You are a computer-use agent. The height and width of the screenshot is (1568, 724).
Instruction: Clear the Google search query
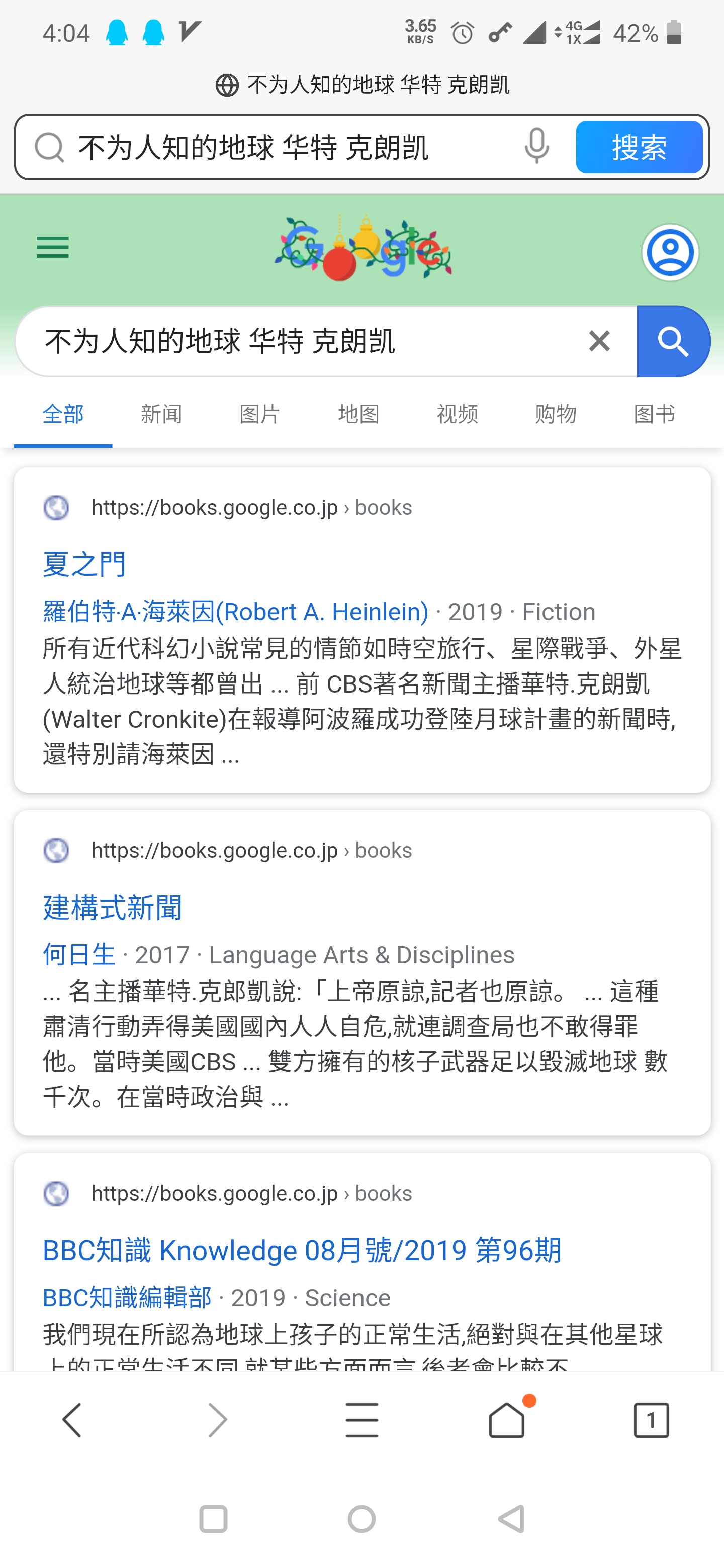point(599,341)
